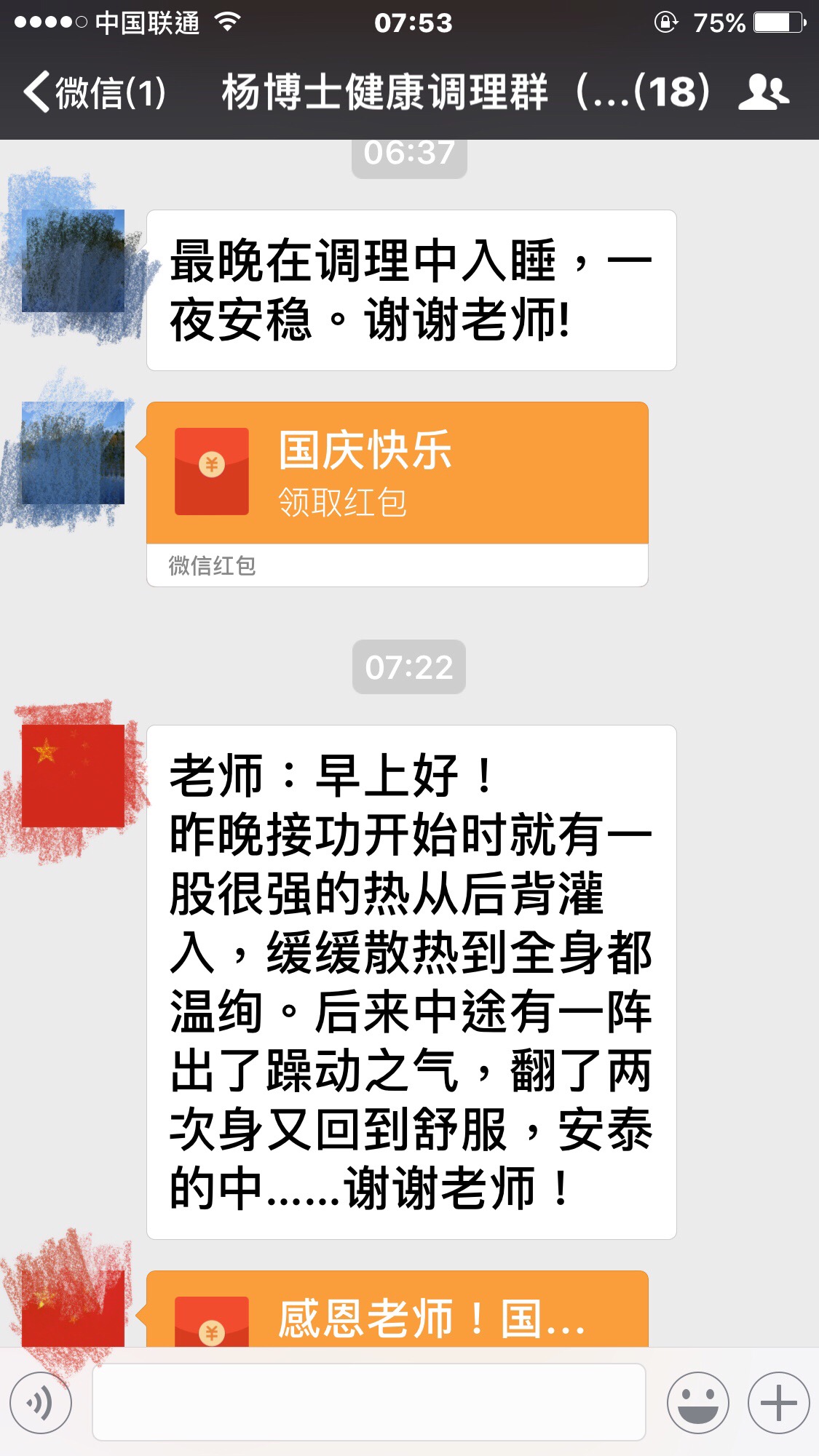
Task: View profile of 老师：早上好 message sender
Action: [x=73, y=776]
